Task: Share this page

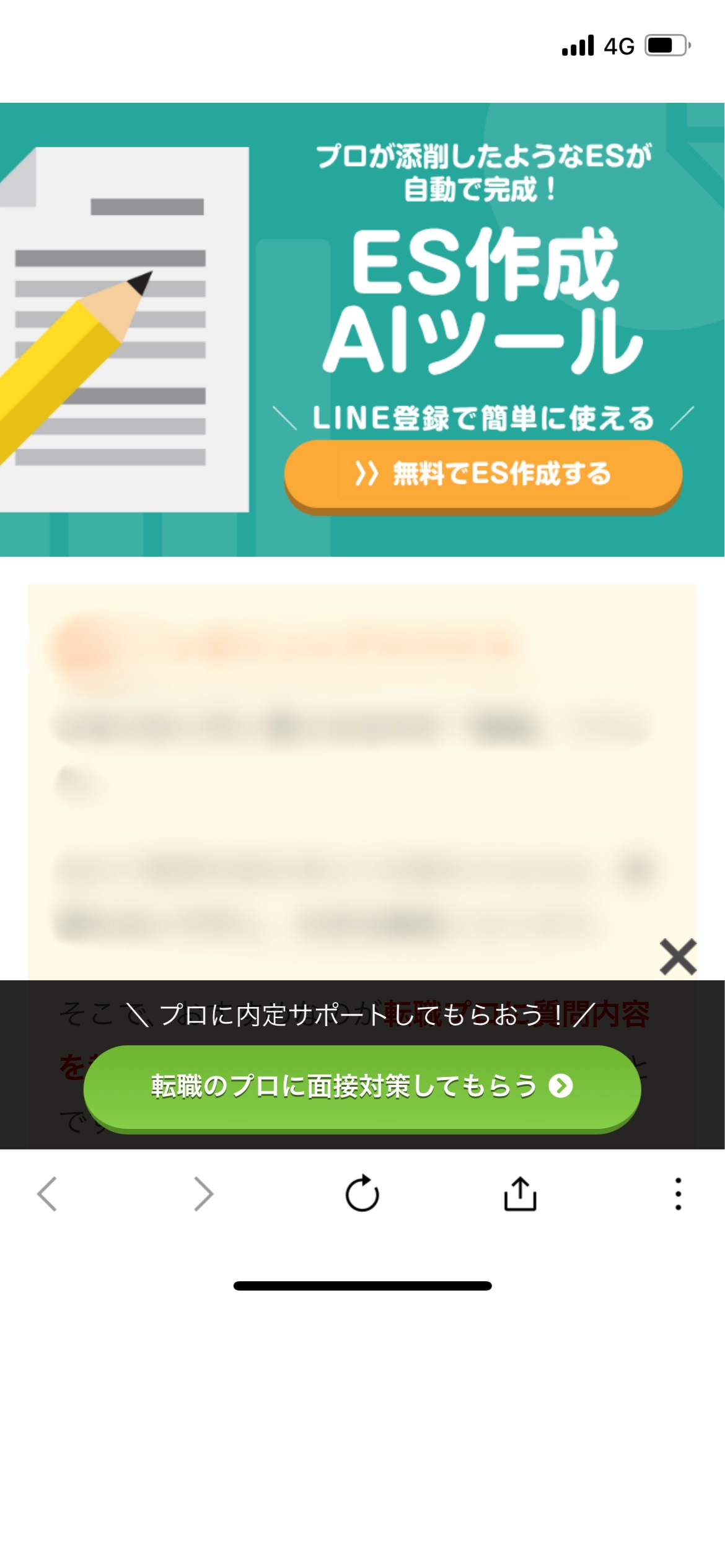Action: click(x=520, y=1193)
